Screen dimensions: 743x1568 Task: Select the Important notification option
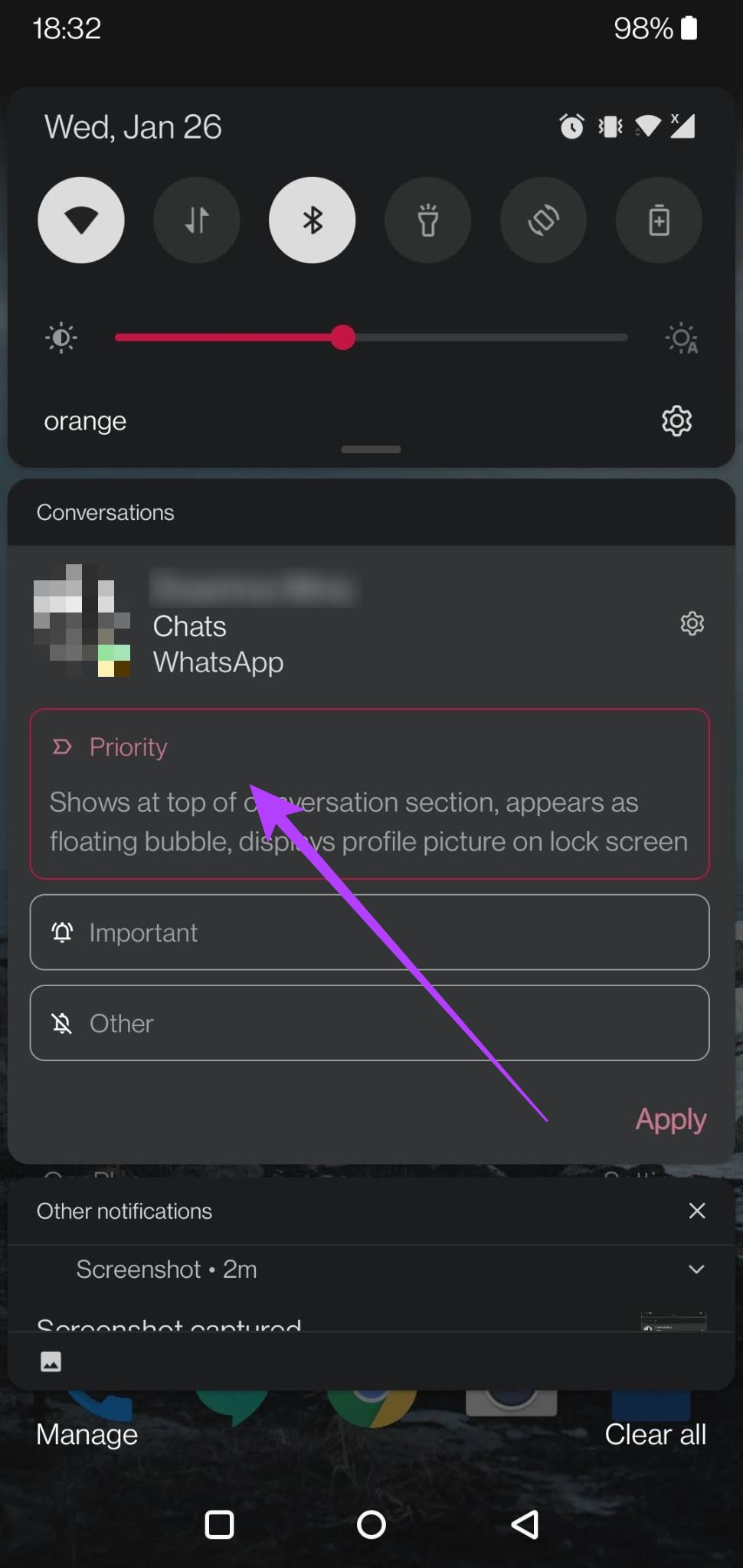tap(369, 932)
